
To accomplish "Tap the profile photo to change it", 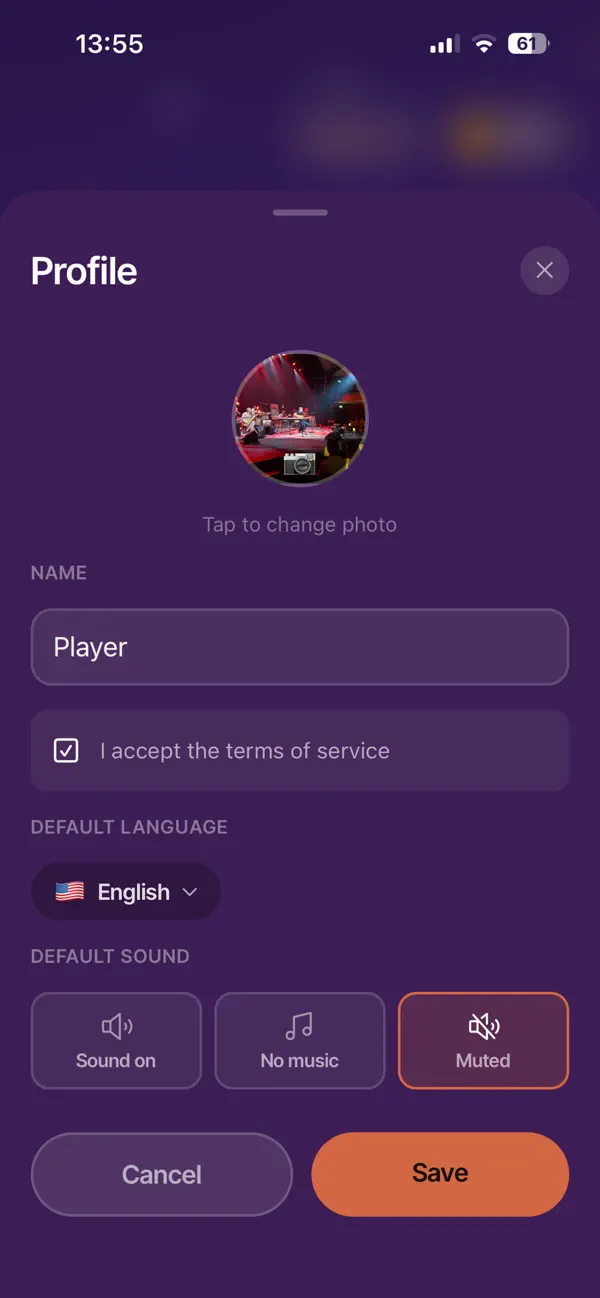I will click(x=300, y=418).
